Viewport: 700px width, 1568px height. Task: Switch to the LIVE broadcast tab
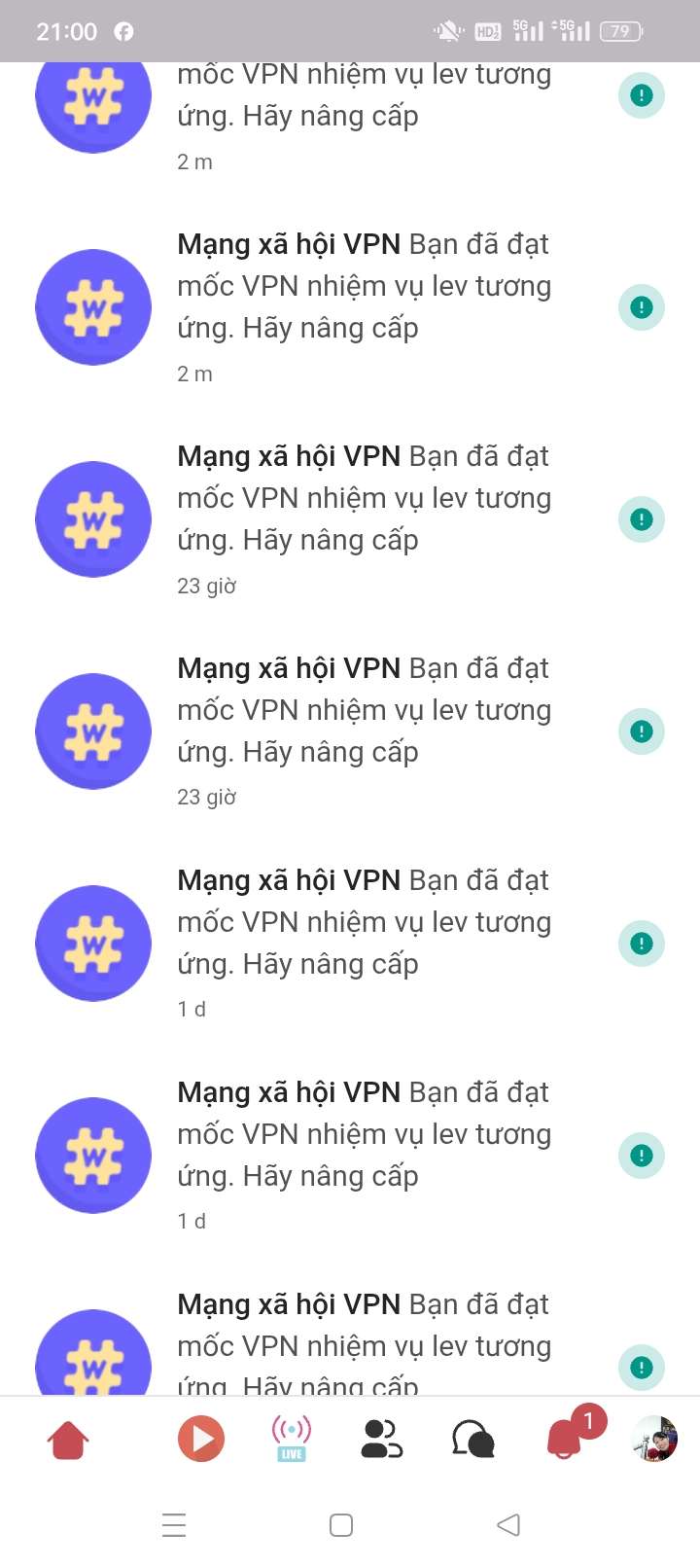[292, 1439]
